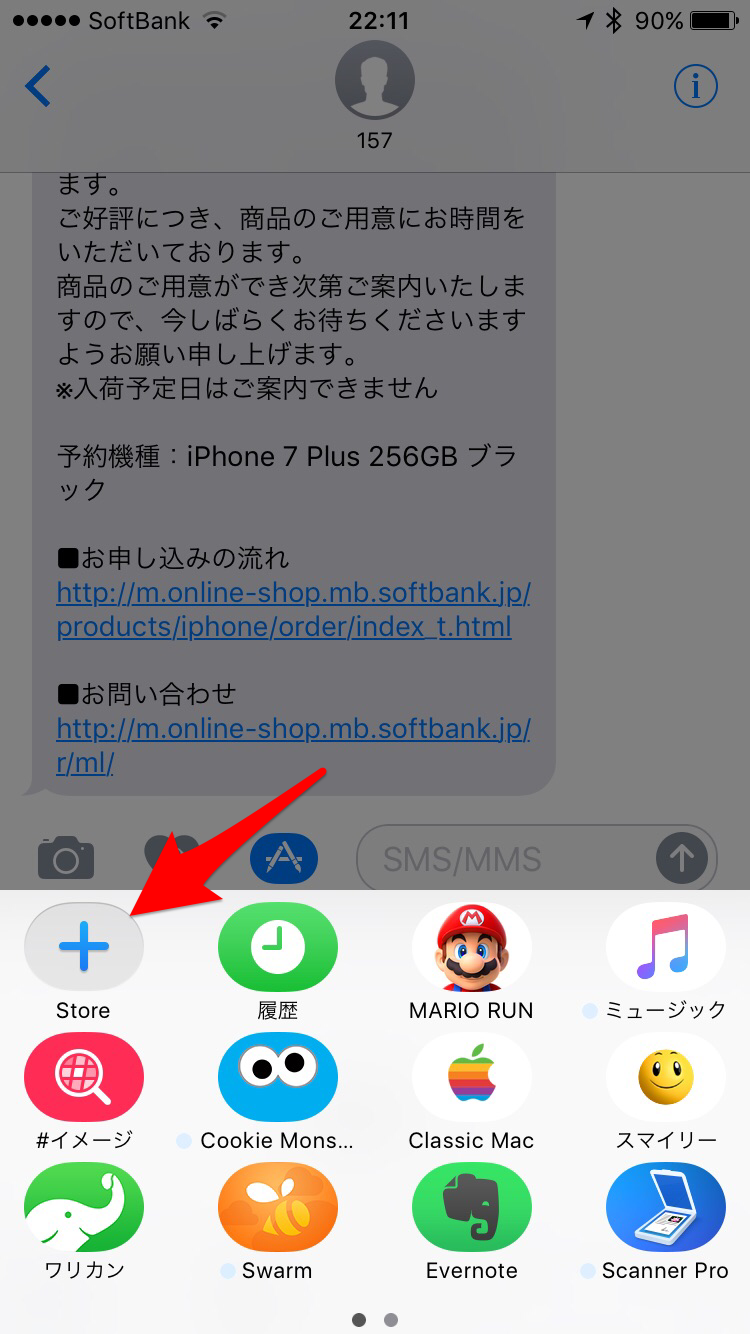Viewport: 750px width, 1334px height.
Task: Tap the App Store apps icon
Action: click(x=284, y=858)
